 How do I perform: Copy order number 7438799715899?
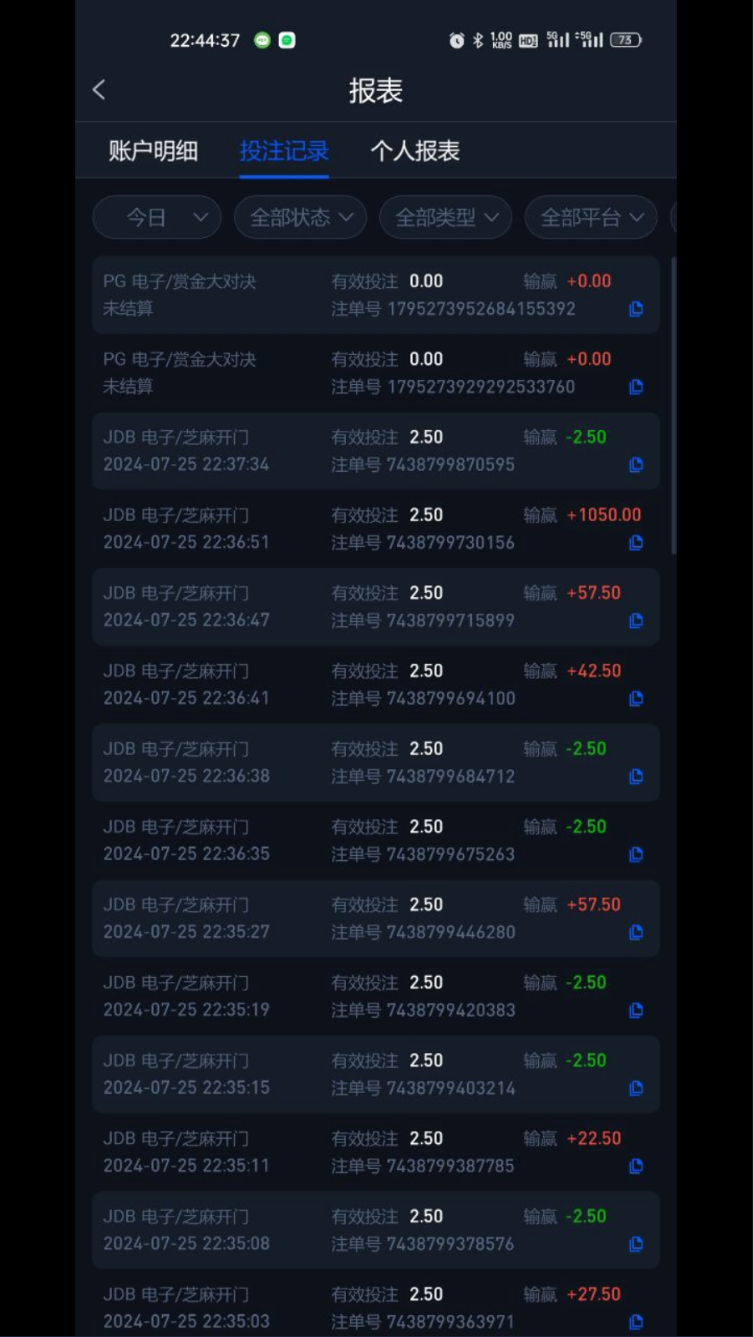coord(636,621)
